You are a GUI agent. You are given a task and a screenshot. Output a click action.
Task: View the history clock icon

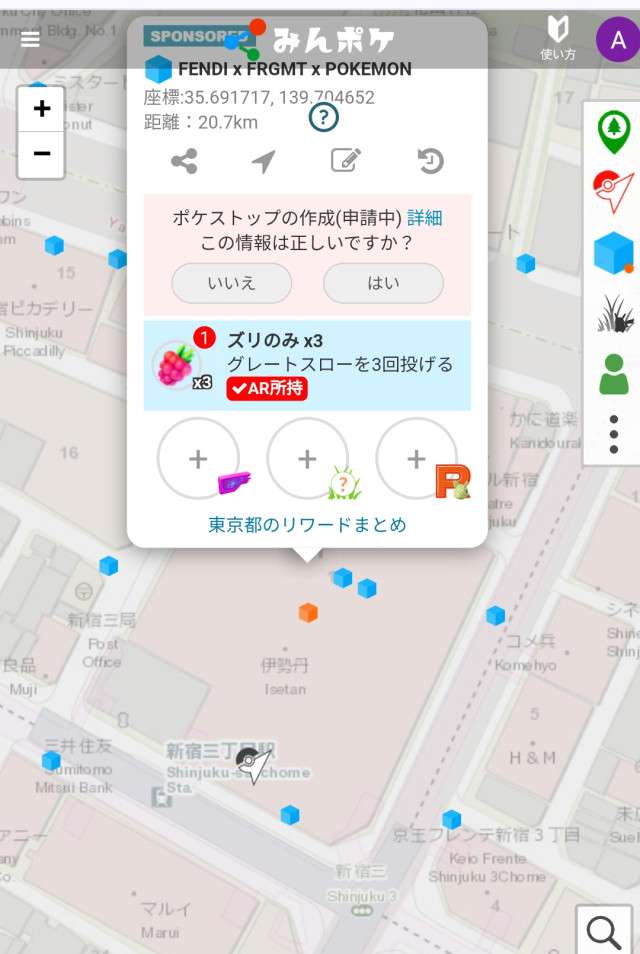pos(430,161)
